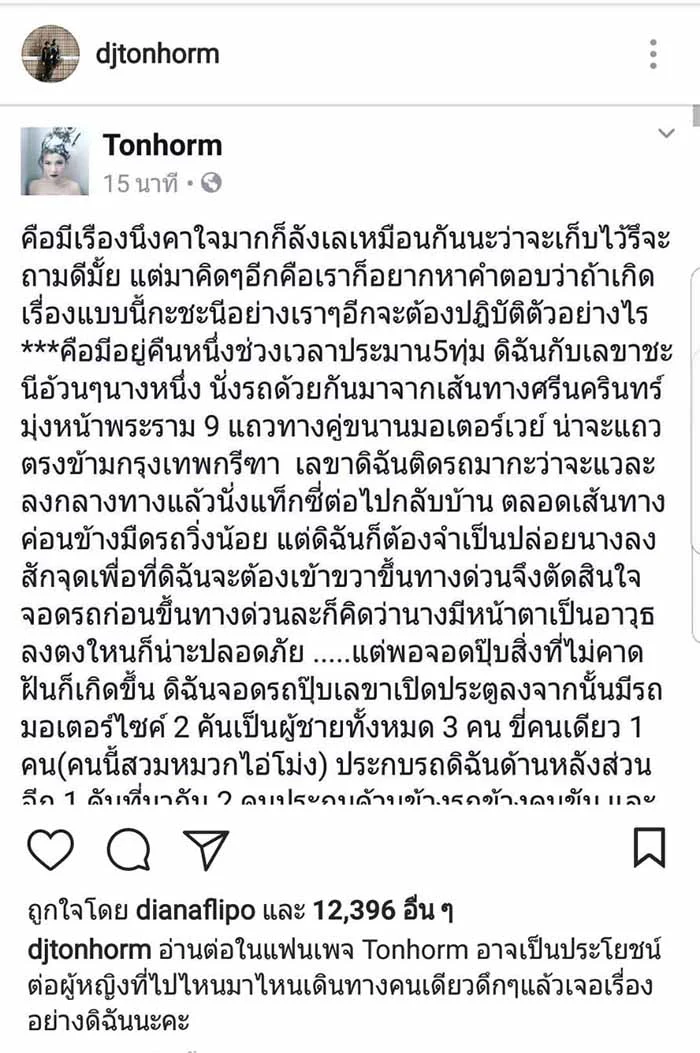Open the post overflow menu
The image size is (700, 1053).
click(652, 54)
